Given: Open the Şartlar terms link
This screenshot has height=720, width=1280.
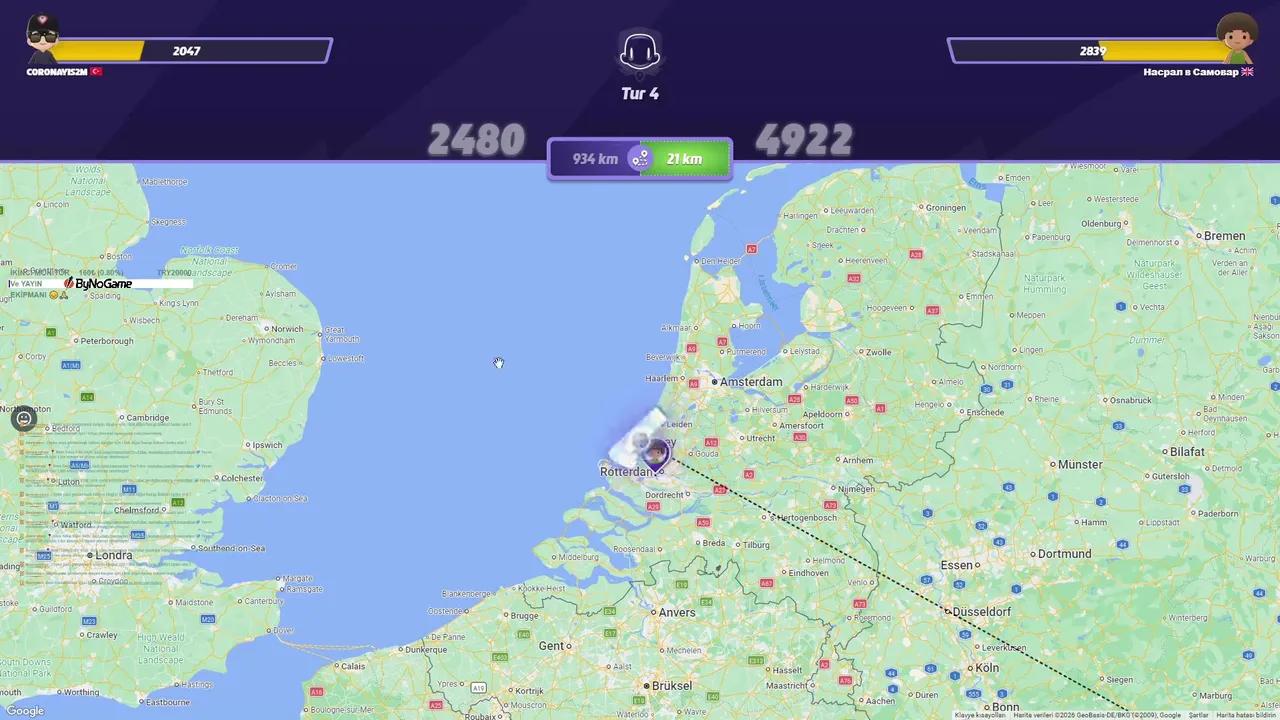Looking at the screenshot, I should (1199, 715).
